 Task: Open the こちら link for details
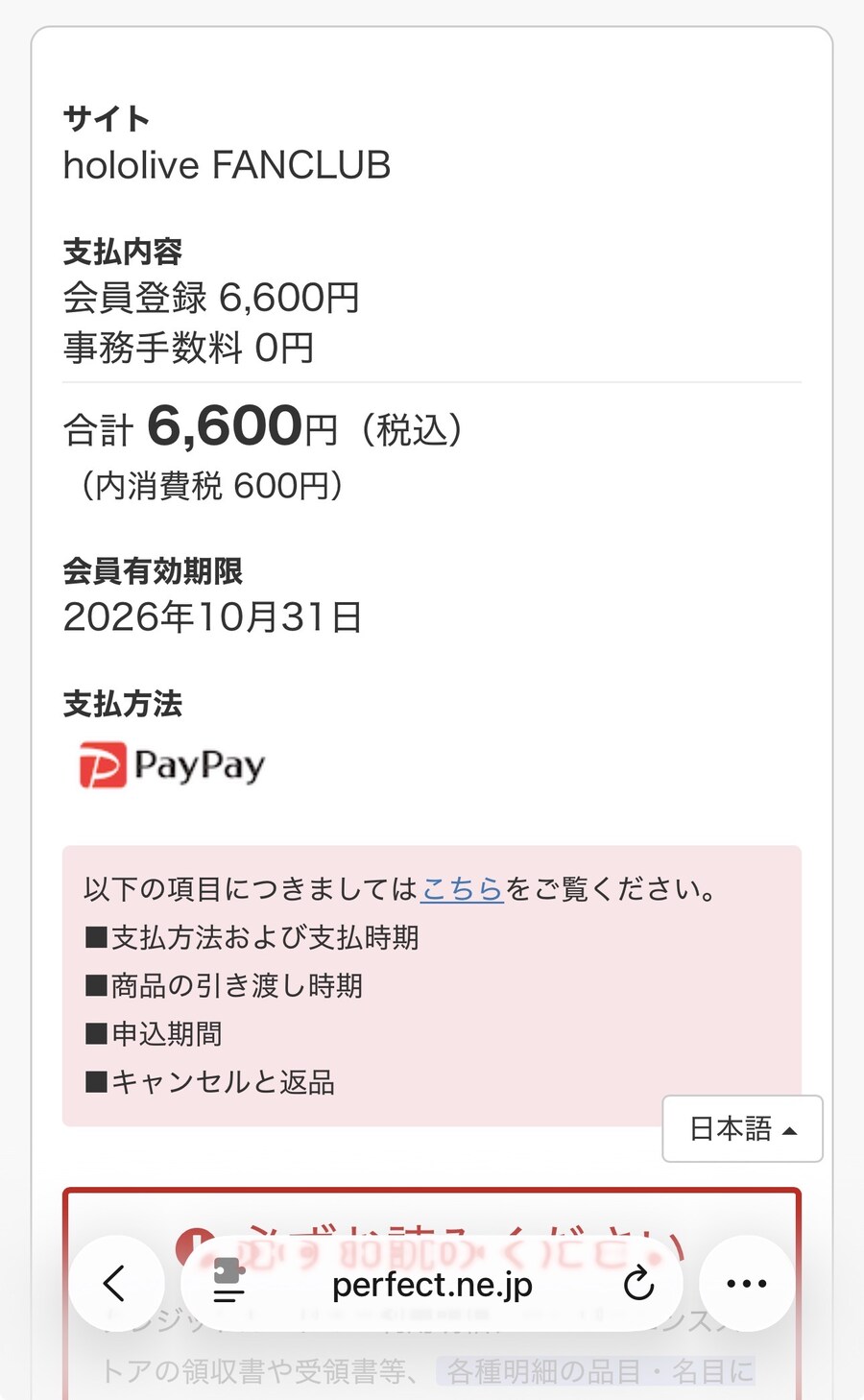[462, 889]
